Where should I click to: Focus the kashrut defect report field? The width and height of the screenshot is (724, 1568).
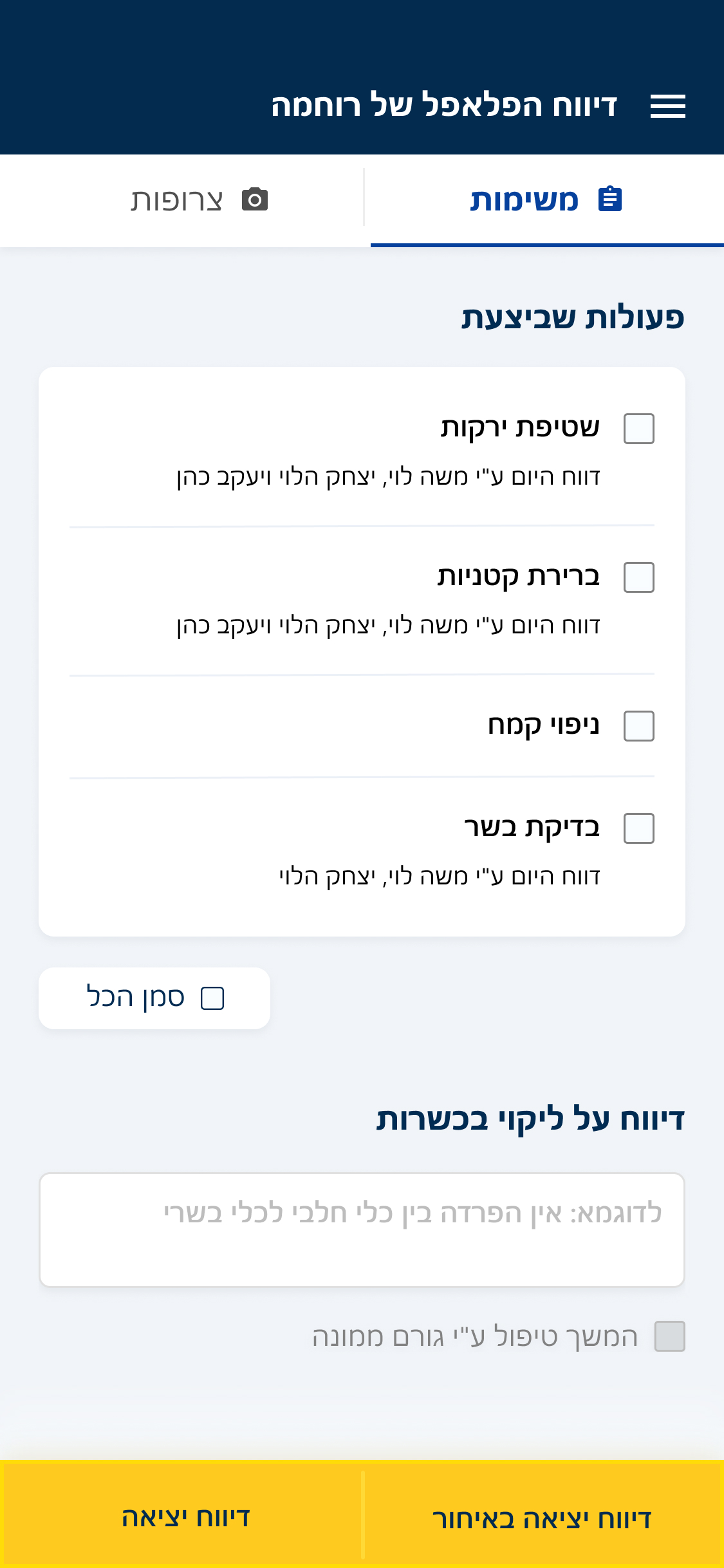point(362,1229)
